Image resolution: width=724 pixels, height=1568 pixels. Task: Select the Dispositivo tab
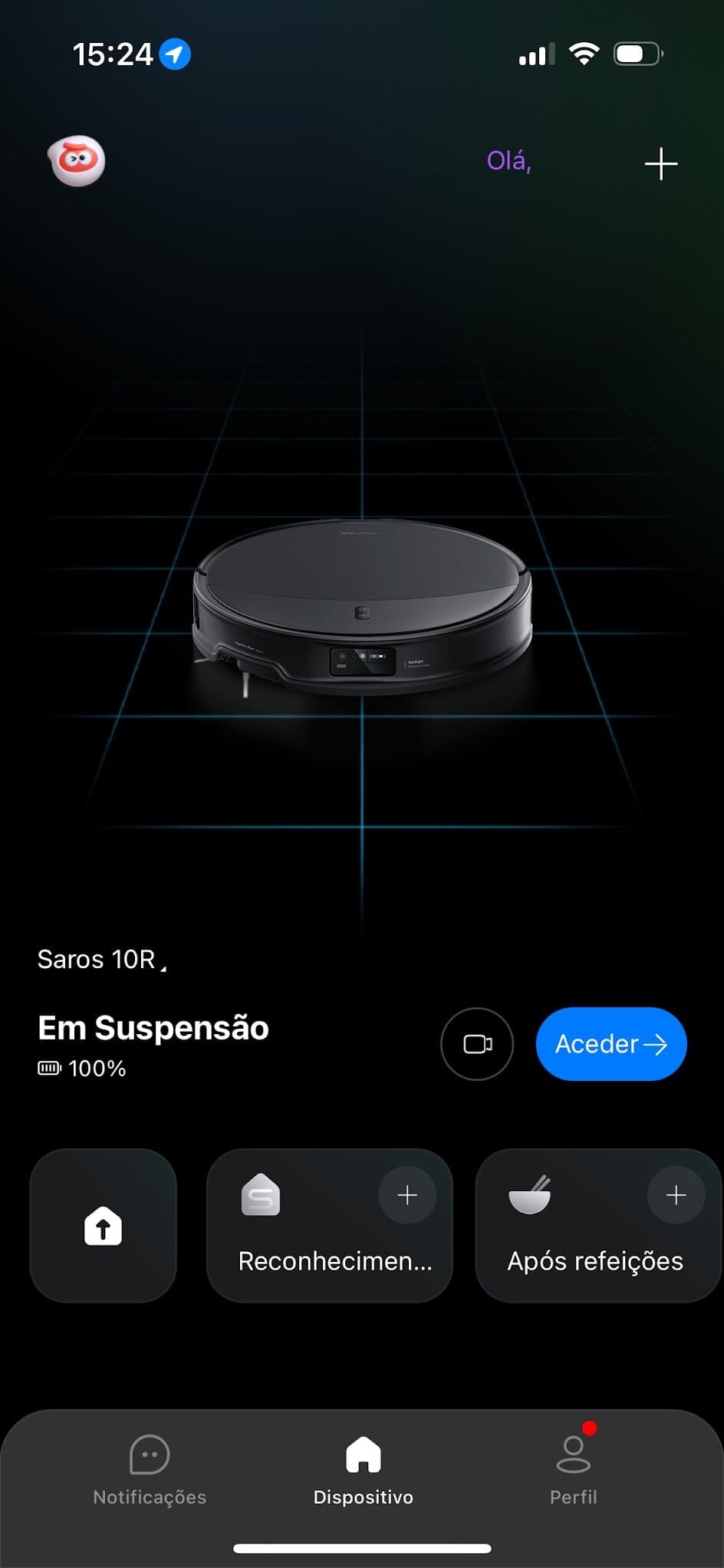pos(362,1471)
